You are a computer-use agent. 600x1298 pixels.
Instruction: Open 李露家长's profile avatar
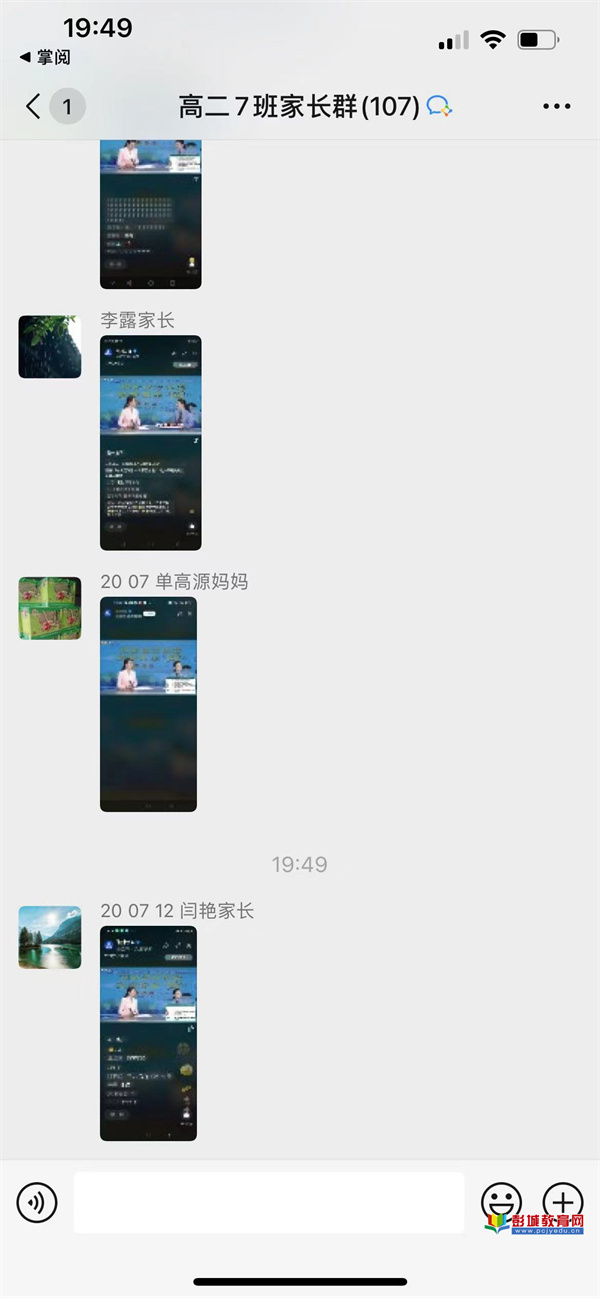coord(50,347)
